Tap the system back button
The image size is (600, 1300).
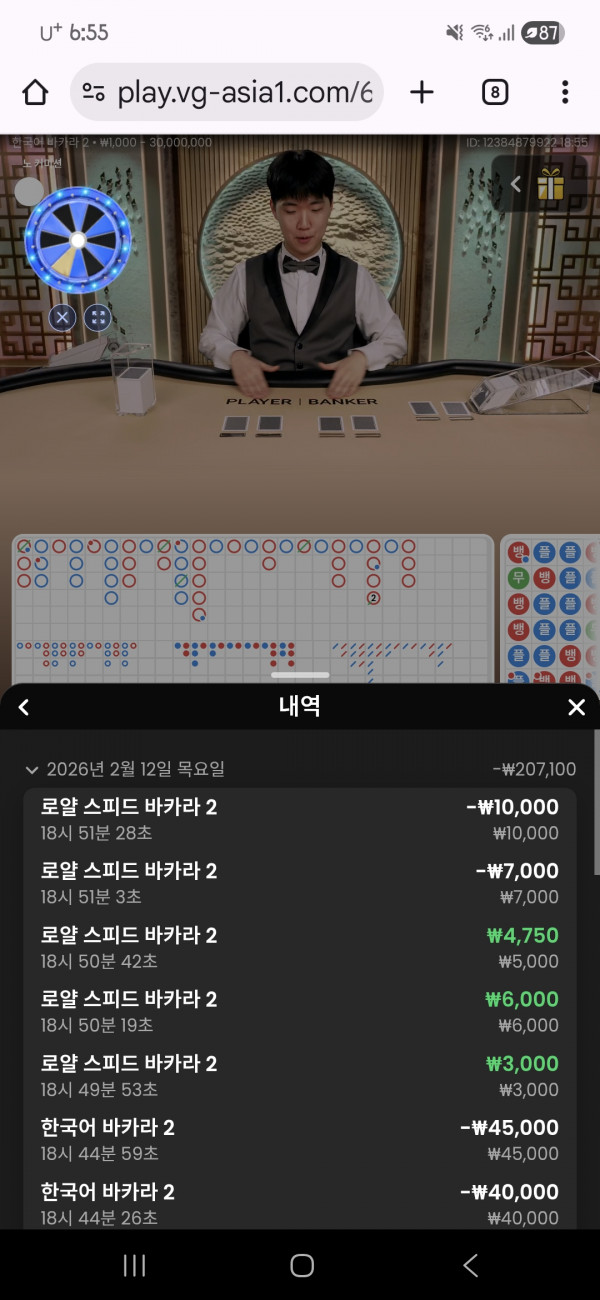click(x=470, y=1265)
